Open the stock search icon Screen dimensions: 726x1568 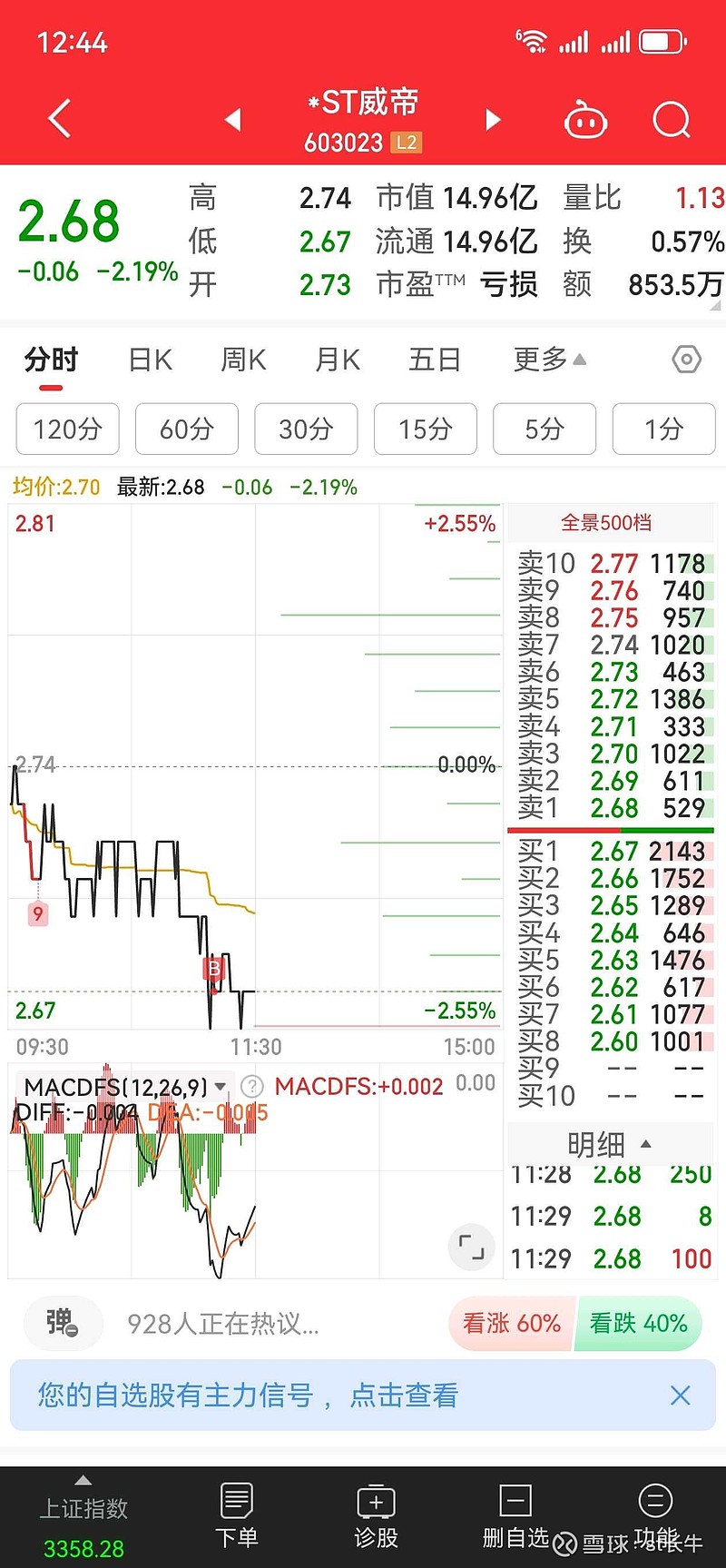point(671,119)
